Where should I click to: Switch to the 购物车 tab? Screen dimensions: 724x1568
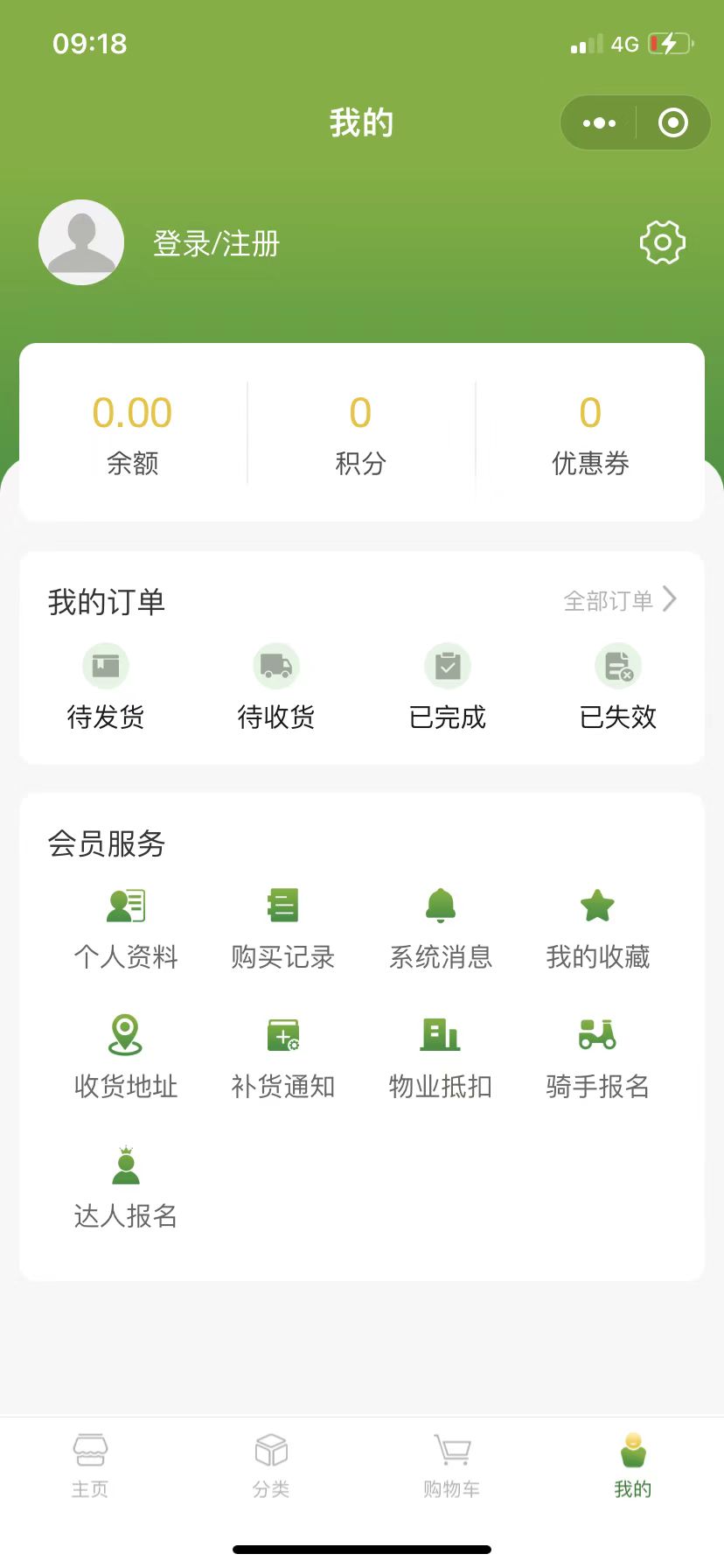click(452, 1466)
